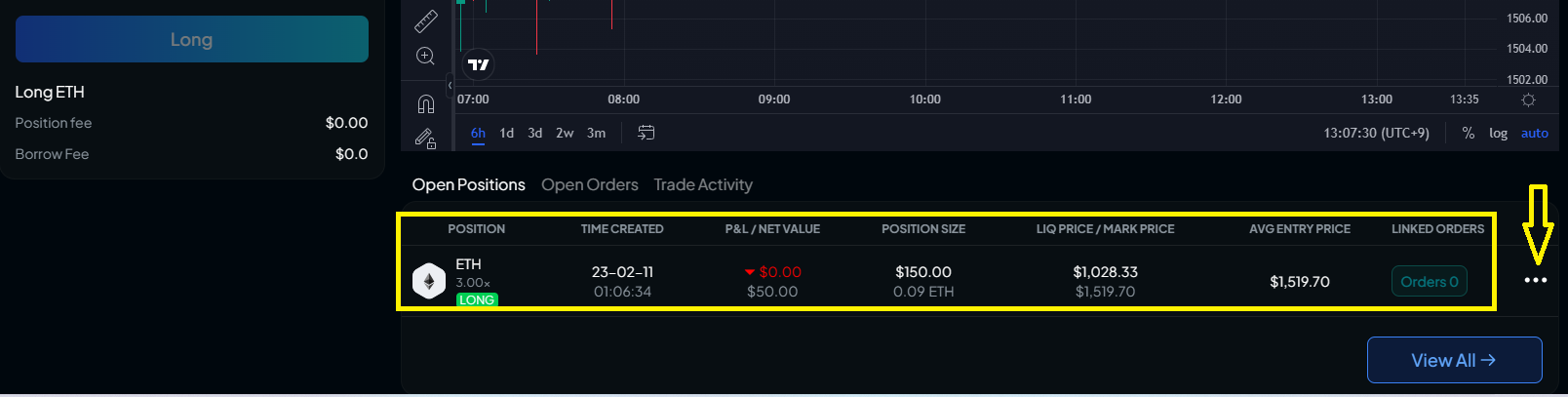The width and height of the screenshot is (1568, 397).
Task: Select the 3d time range
Action: (x=535, y=133)
